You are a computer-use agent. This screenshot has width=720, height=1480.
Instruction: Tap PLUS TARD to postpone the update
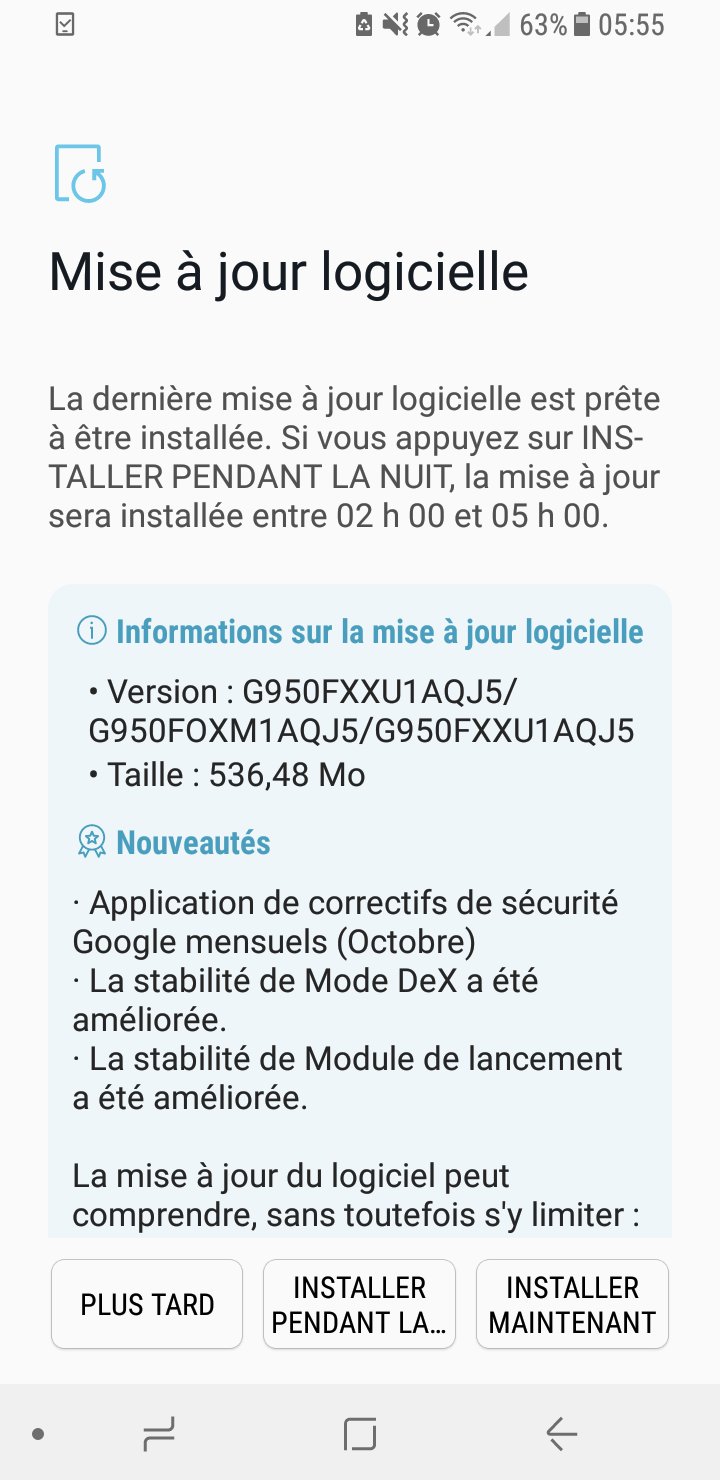pos(147,1304)
